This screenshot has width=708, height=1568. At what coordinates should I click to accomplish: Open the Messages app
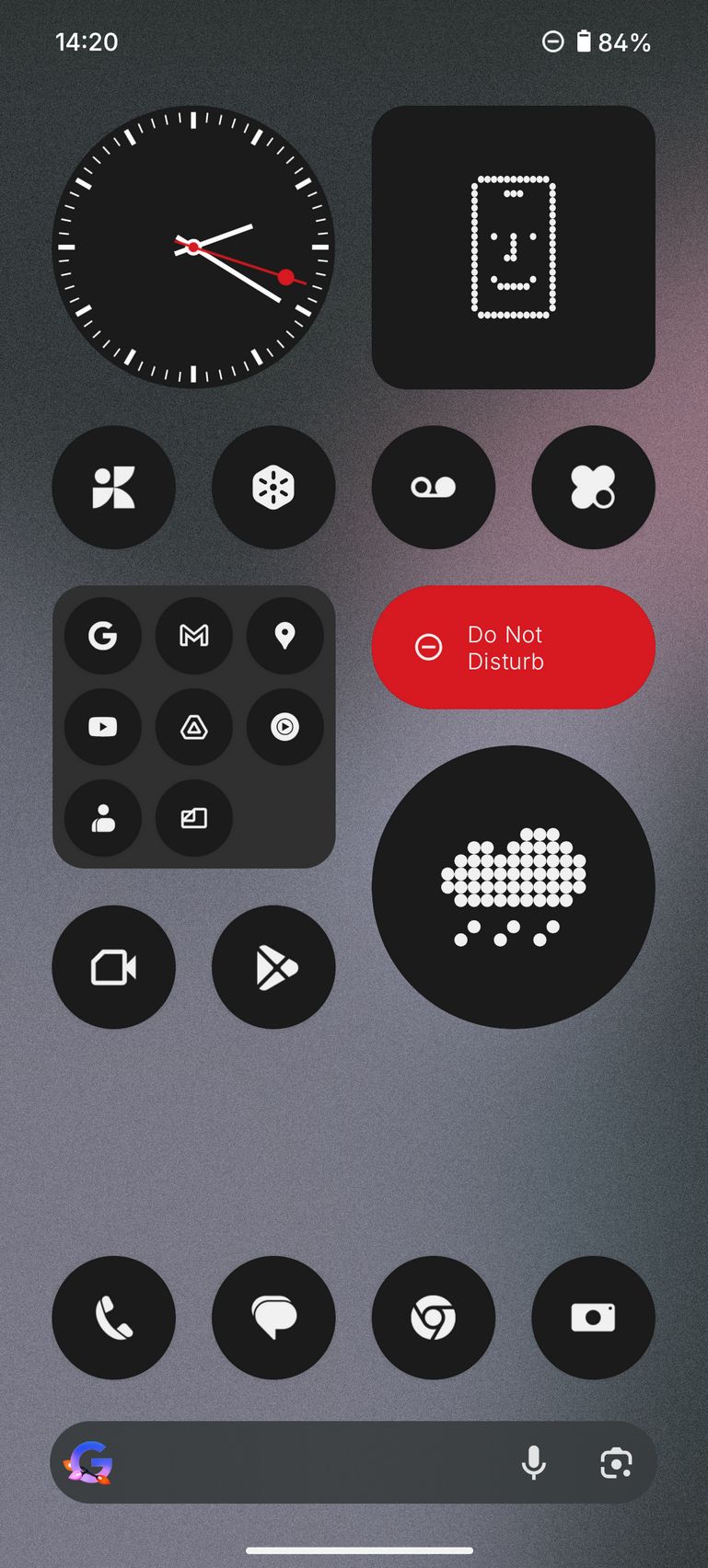coord(273,1318)
